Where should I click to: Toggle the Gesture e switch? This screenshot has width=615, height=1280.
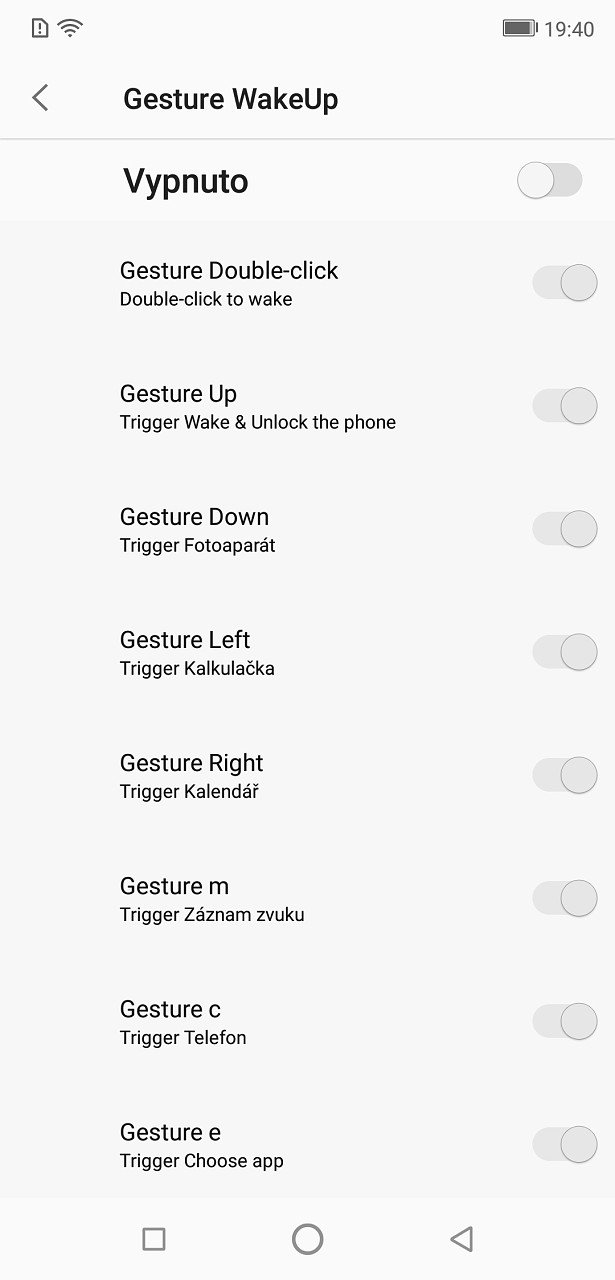click(x=564, y=1144)
